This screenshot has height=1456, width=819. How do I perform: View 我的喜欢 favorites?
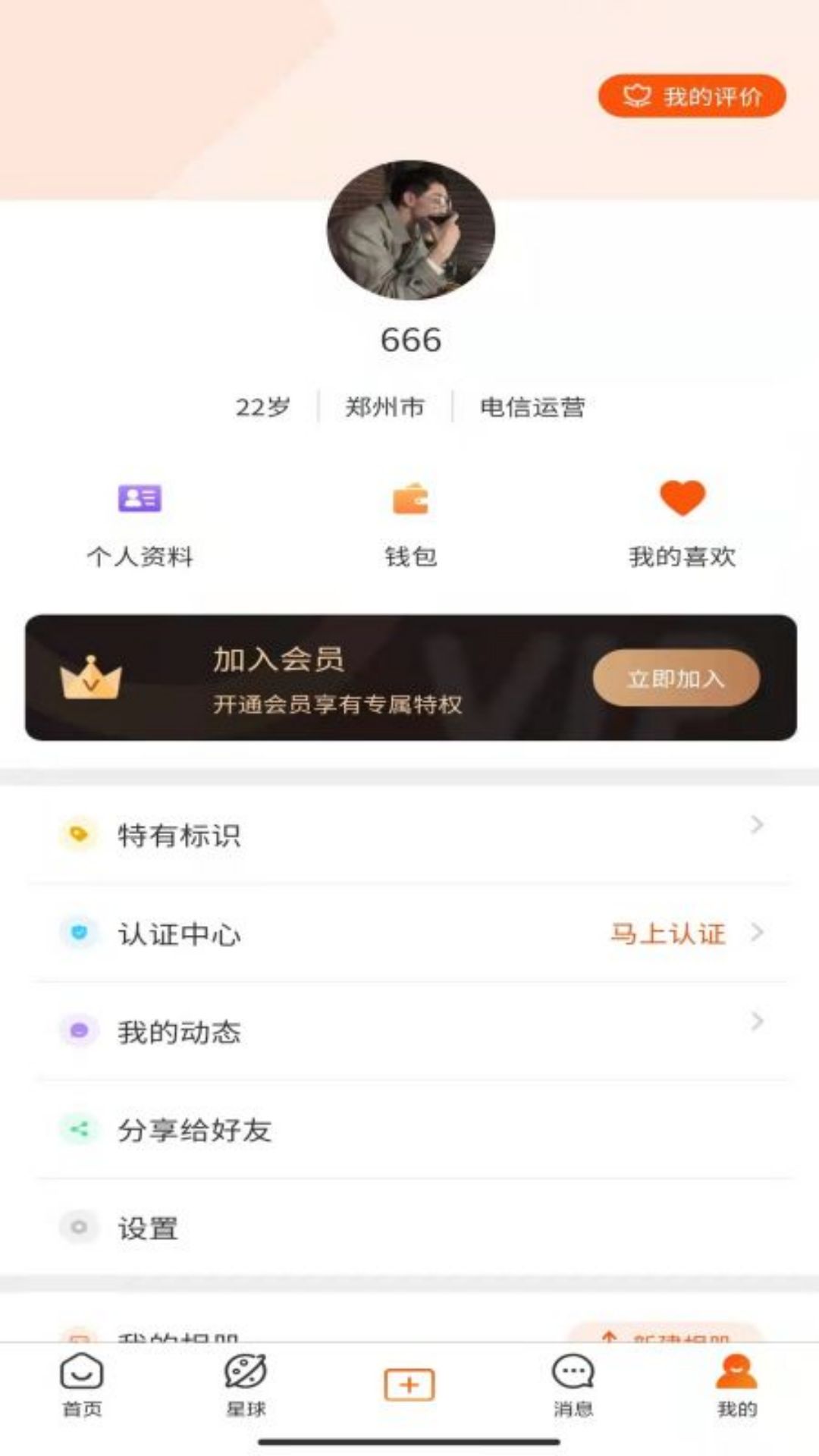(682, 525)
